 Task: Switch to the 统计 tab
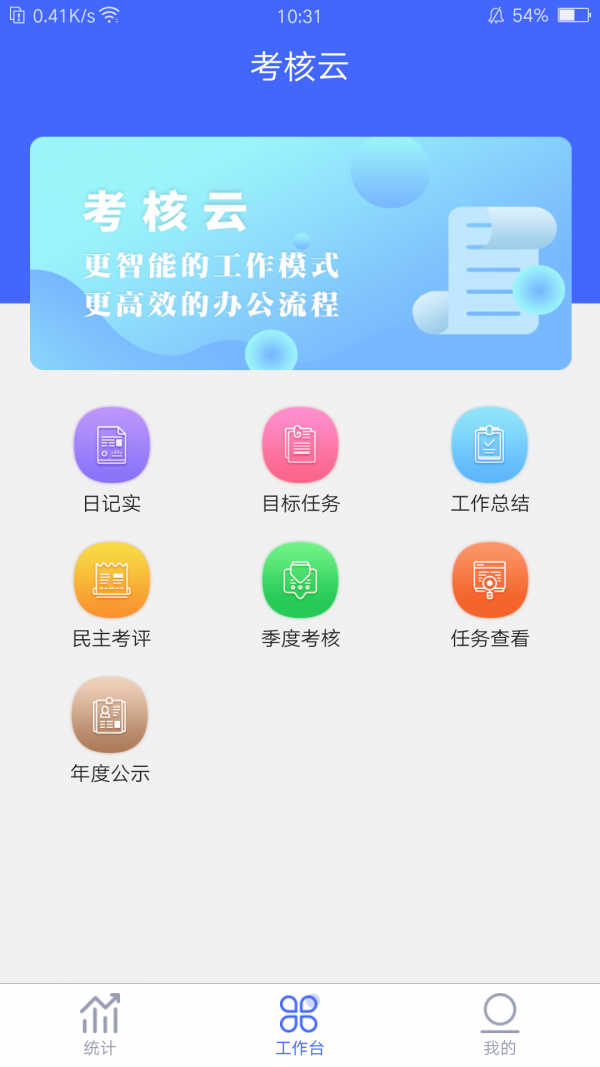pyautogui.click(x=100, y=1025)
